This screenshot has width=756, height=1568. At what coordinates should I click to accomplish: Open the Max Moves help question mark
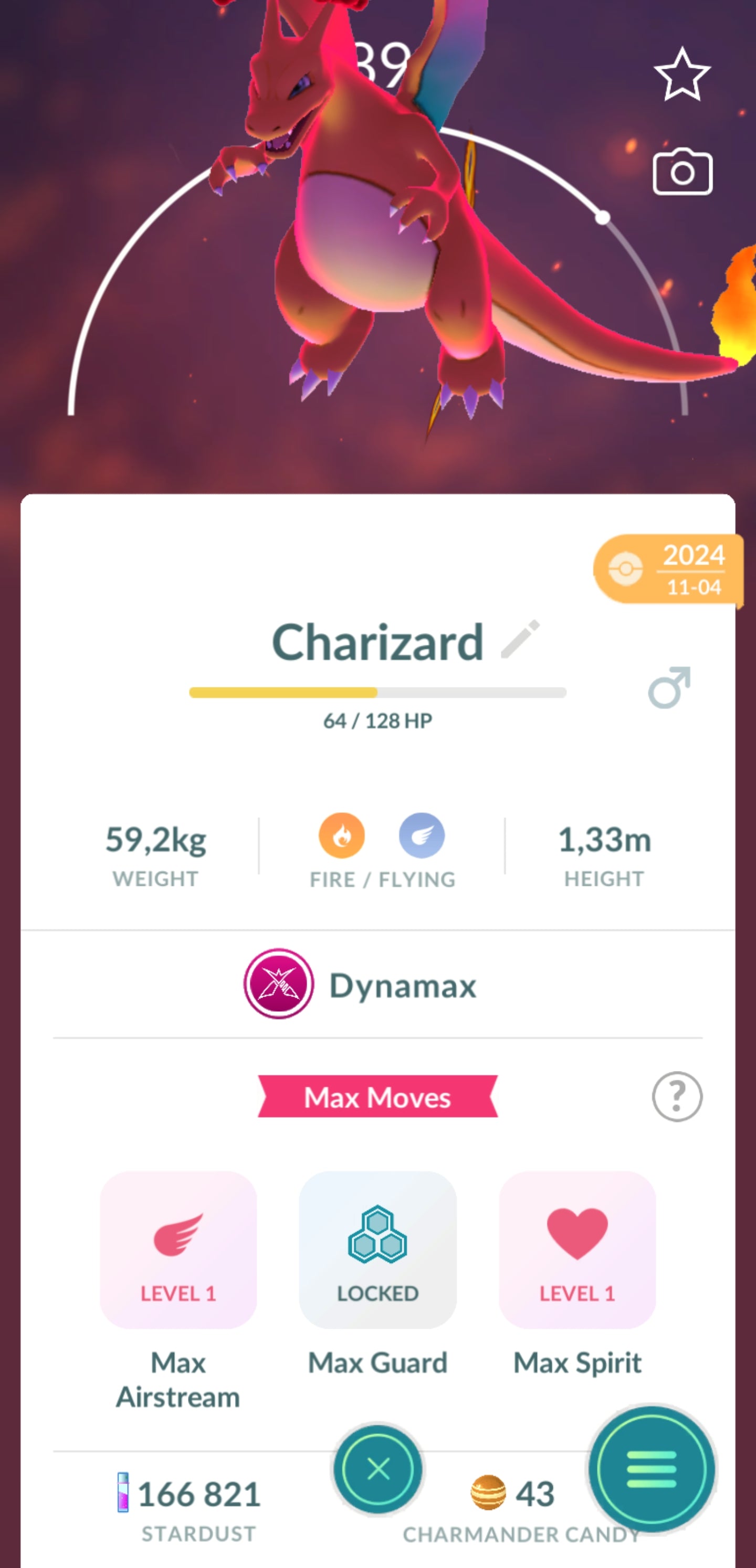click(x=677, y=1096)
